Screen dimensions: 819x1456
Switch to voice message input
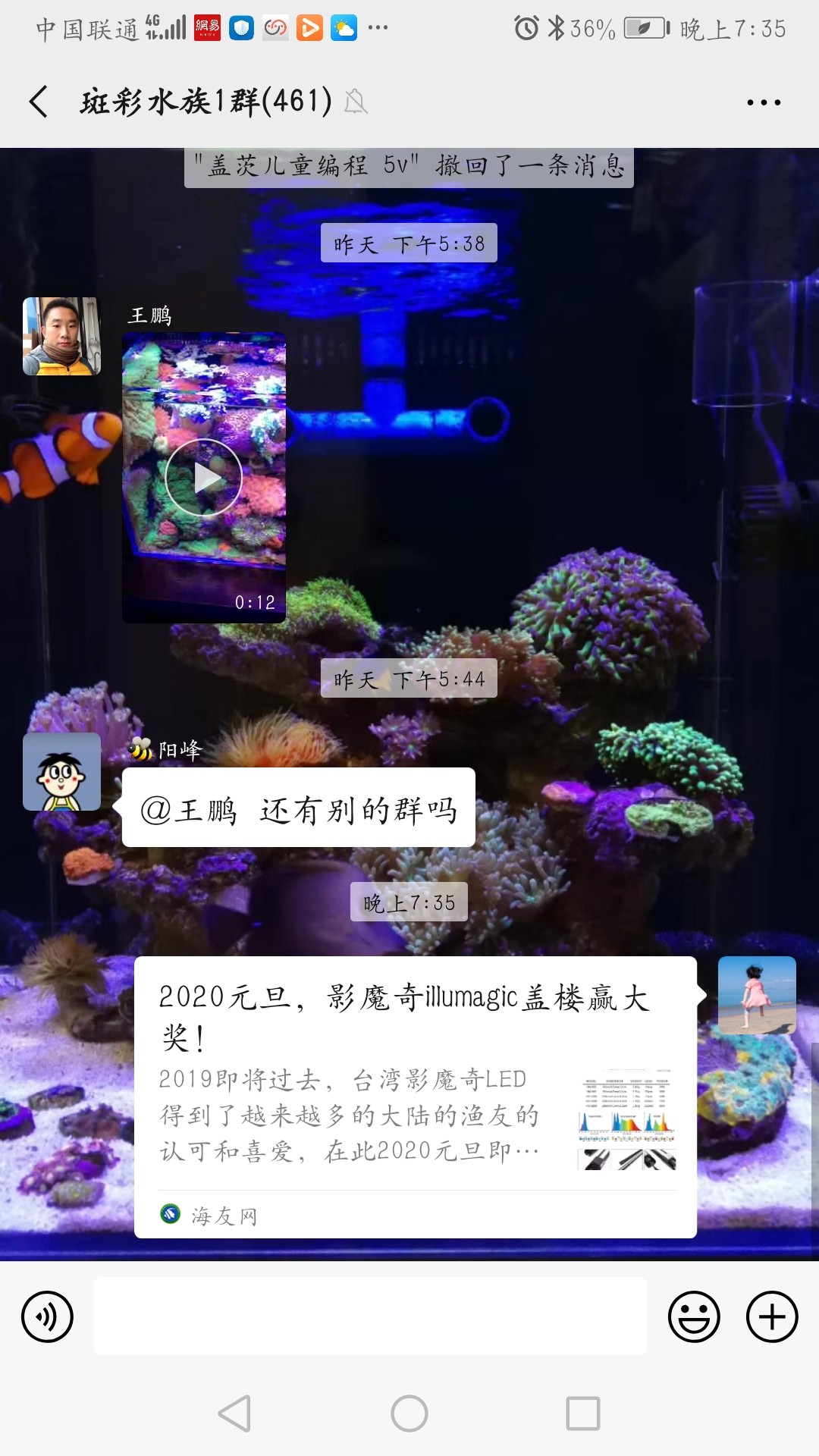coord(47,1316)
